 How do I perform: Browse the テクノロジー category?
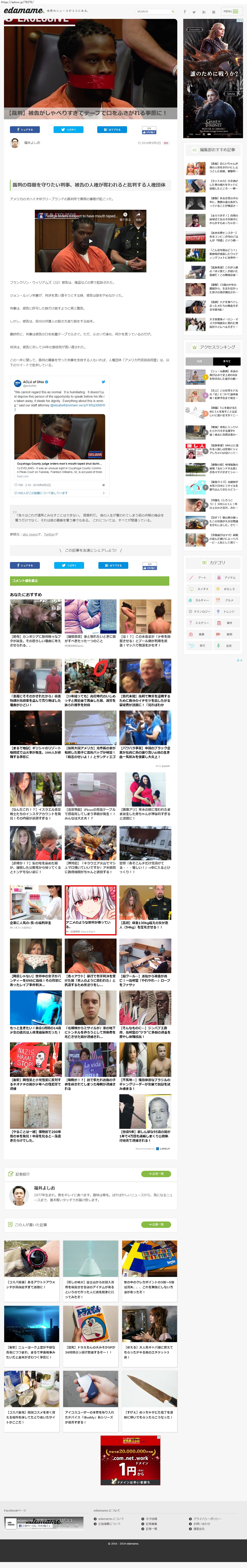point(199,611)
